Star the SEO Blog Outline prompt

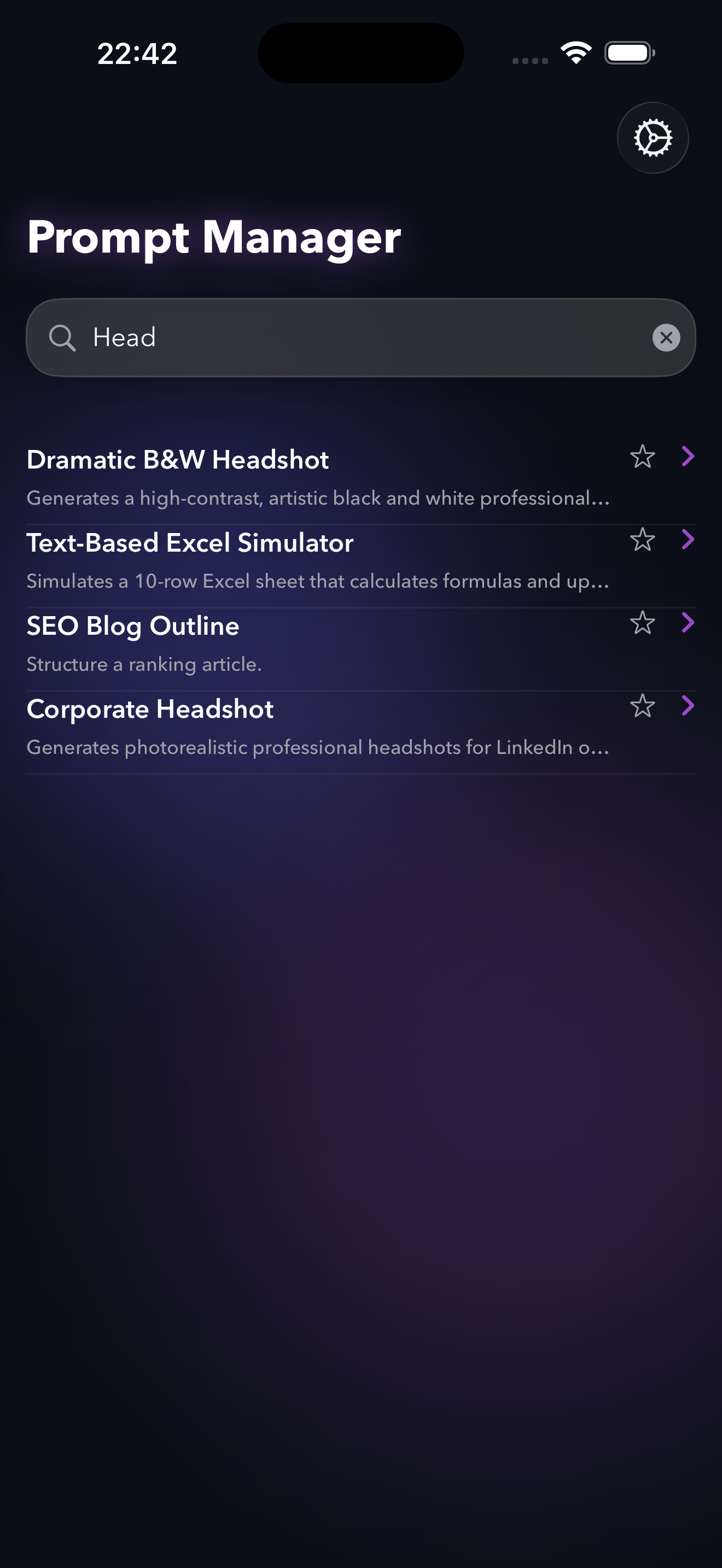point(643,623)
